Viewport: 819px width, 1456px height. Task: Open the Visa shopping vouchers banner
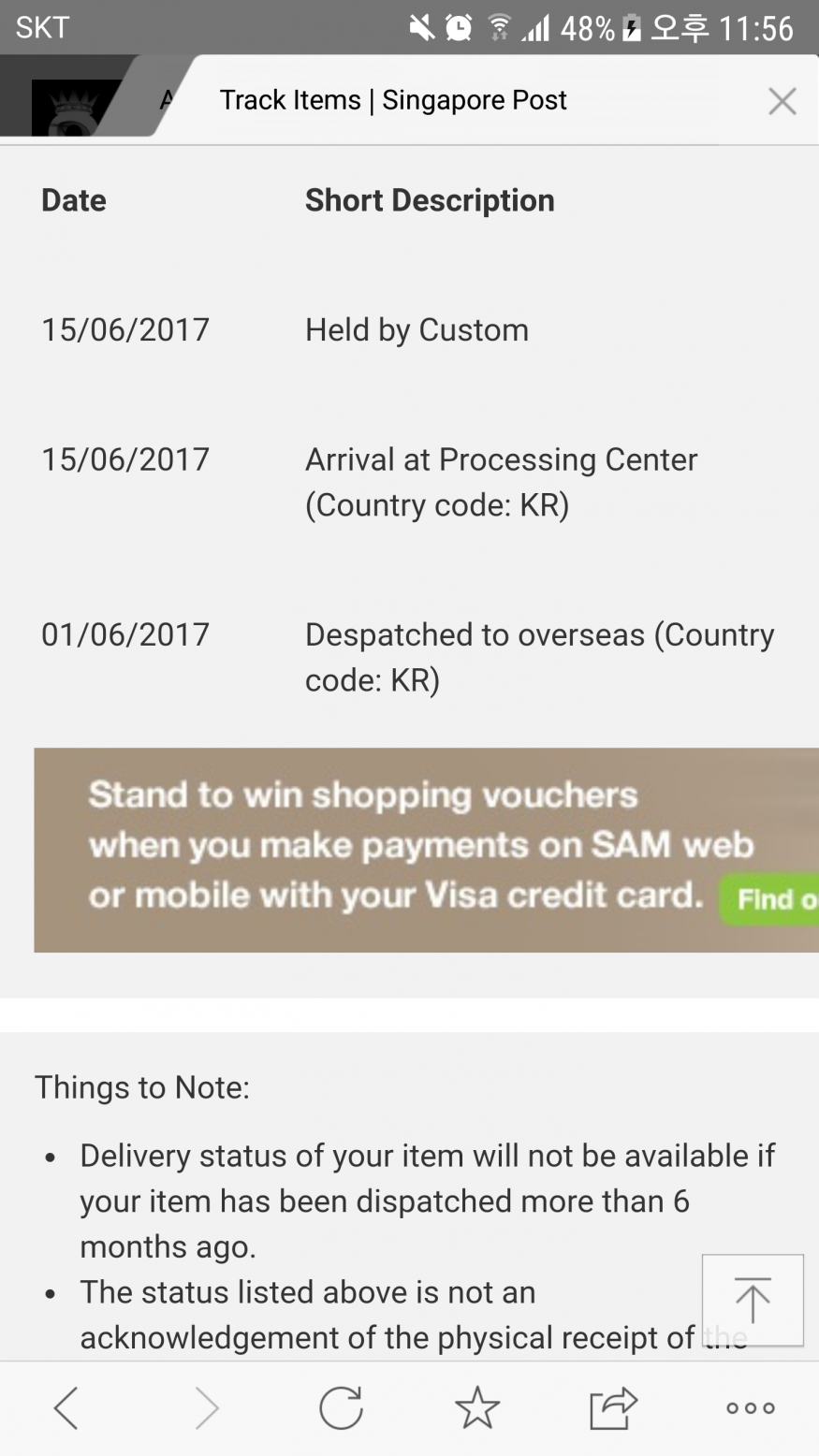pos(426,850)
